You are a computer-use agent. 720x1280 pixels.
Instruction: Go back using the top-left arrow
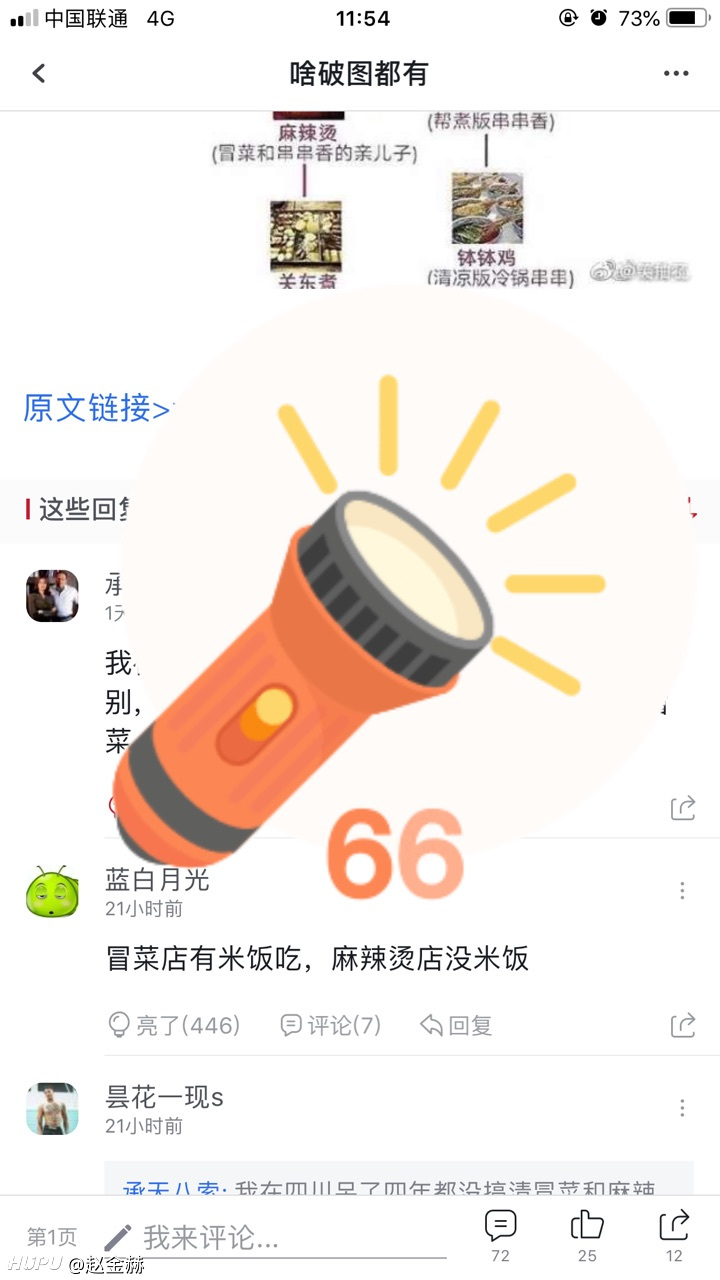[x=39, y=73]
